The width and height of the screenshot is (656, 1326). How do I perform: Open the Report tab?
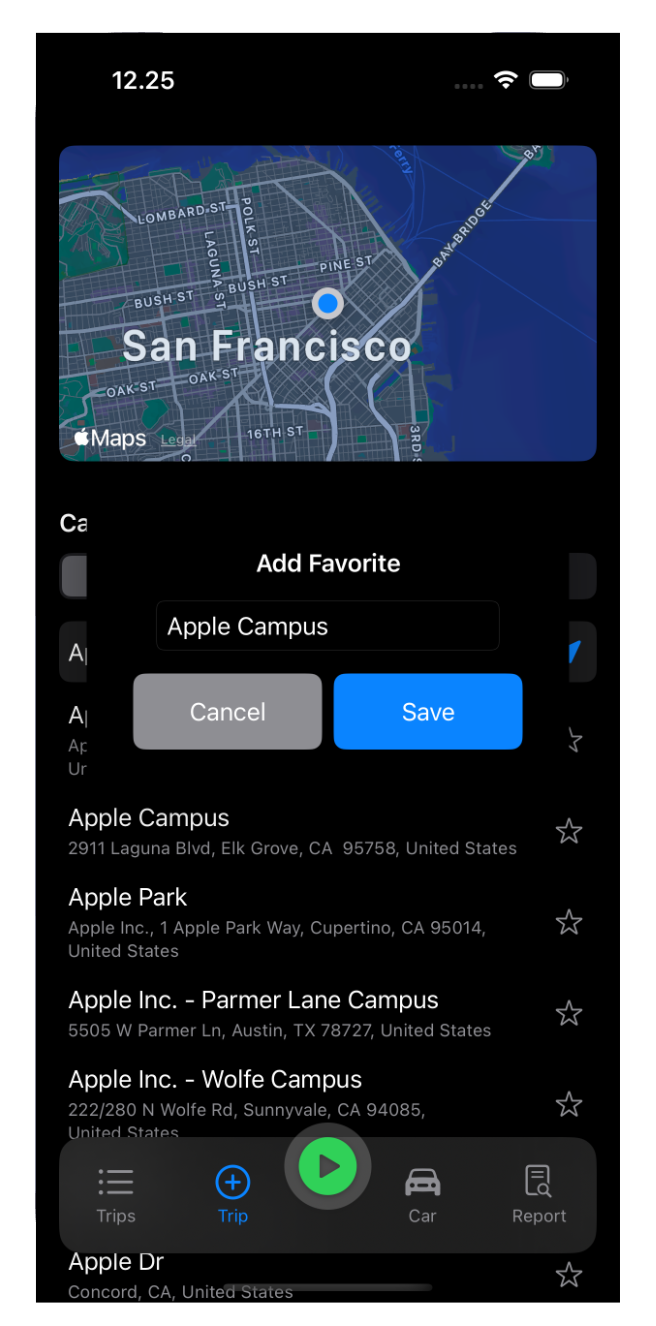coord(539,1194)
